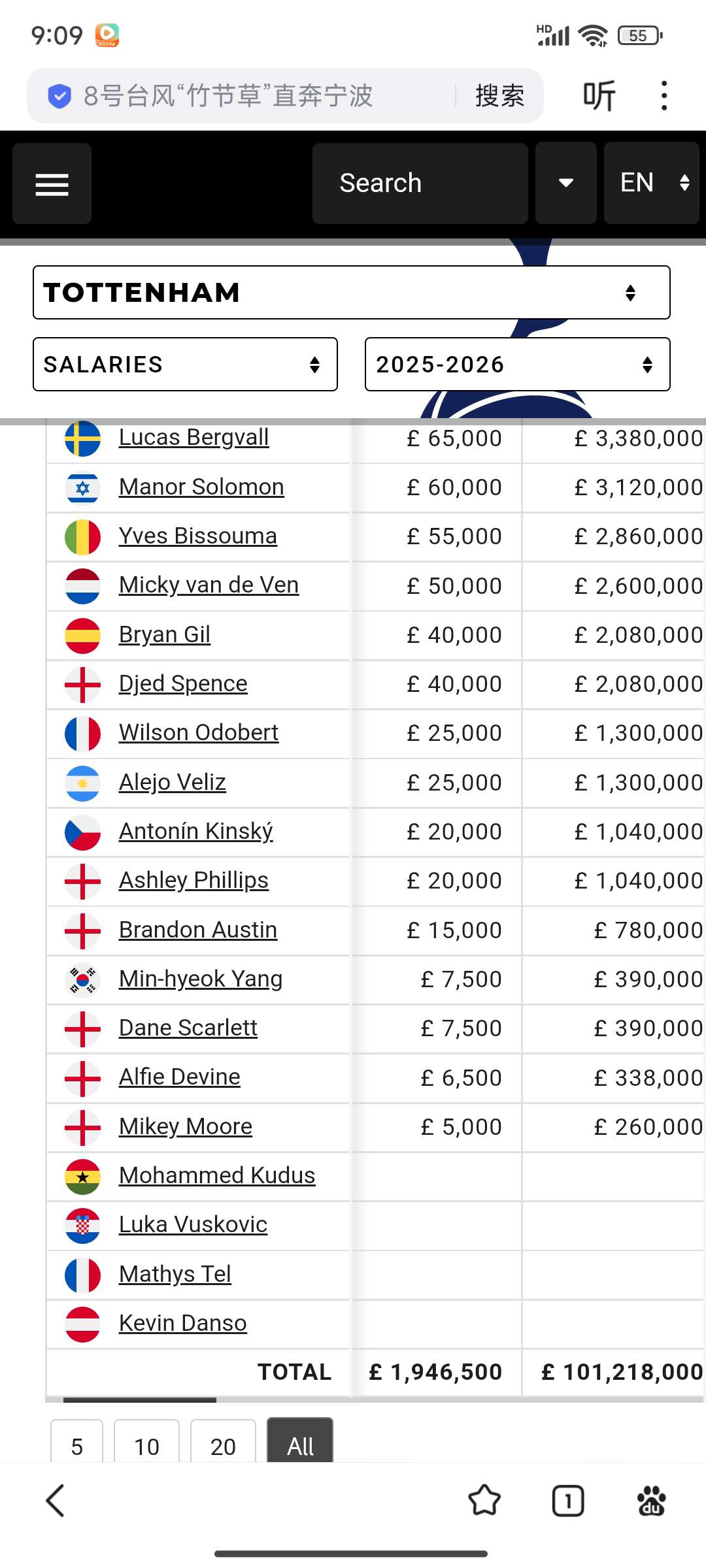The height and width of the screenshot is (1568, 706).
Task: Open Lucas Bergvall's player page
Action: [193, 437]
